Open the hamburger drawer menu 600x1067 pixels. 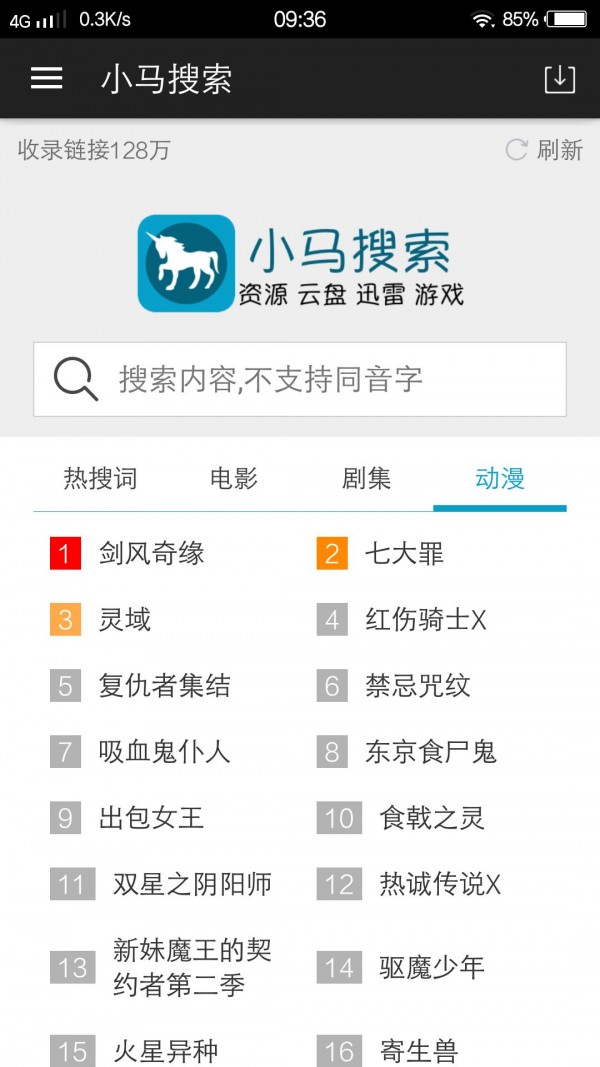point(47,79)
